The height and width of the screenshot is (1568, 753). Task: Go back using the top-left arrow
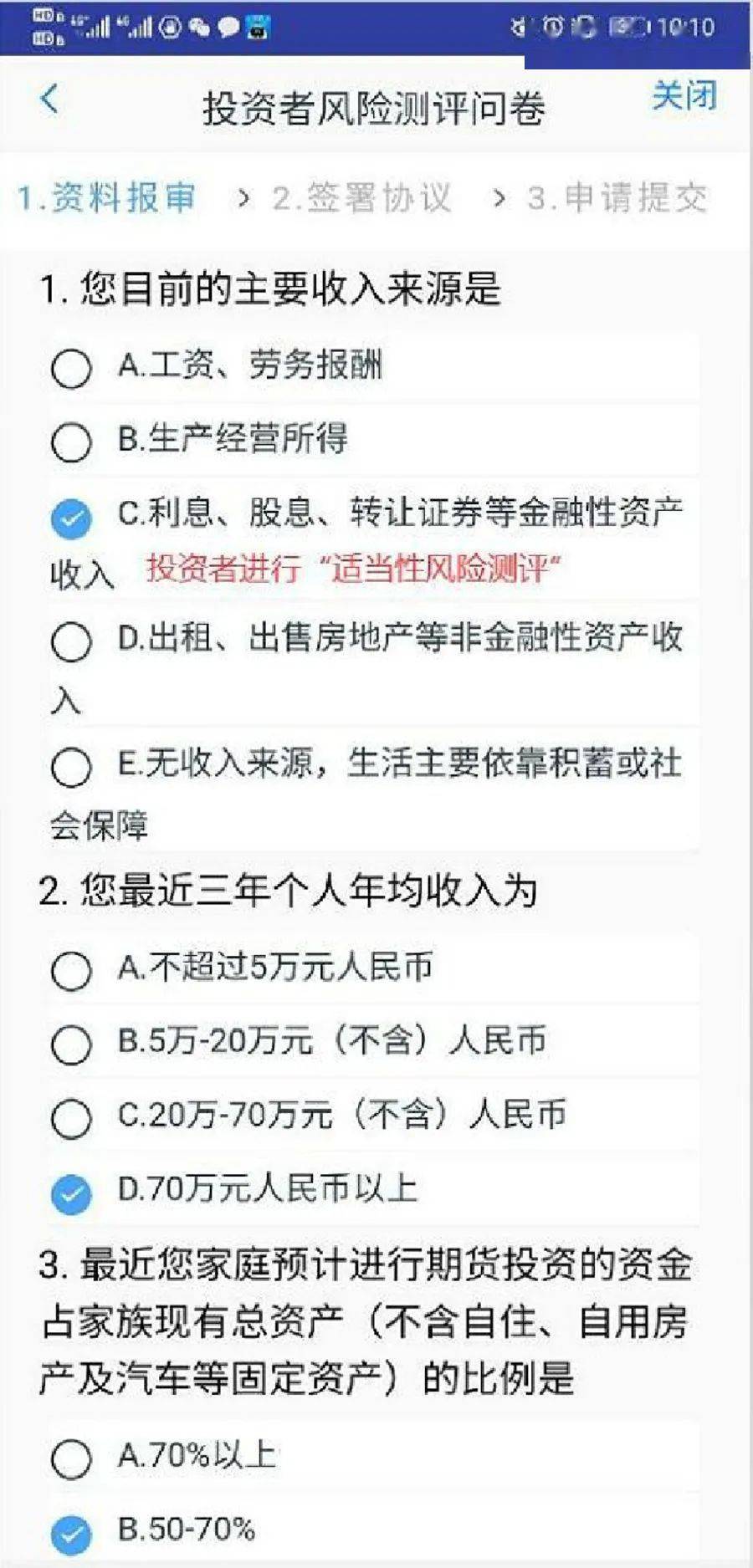pyautogui.click(x=49, y=99)
